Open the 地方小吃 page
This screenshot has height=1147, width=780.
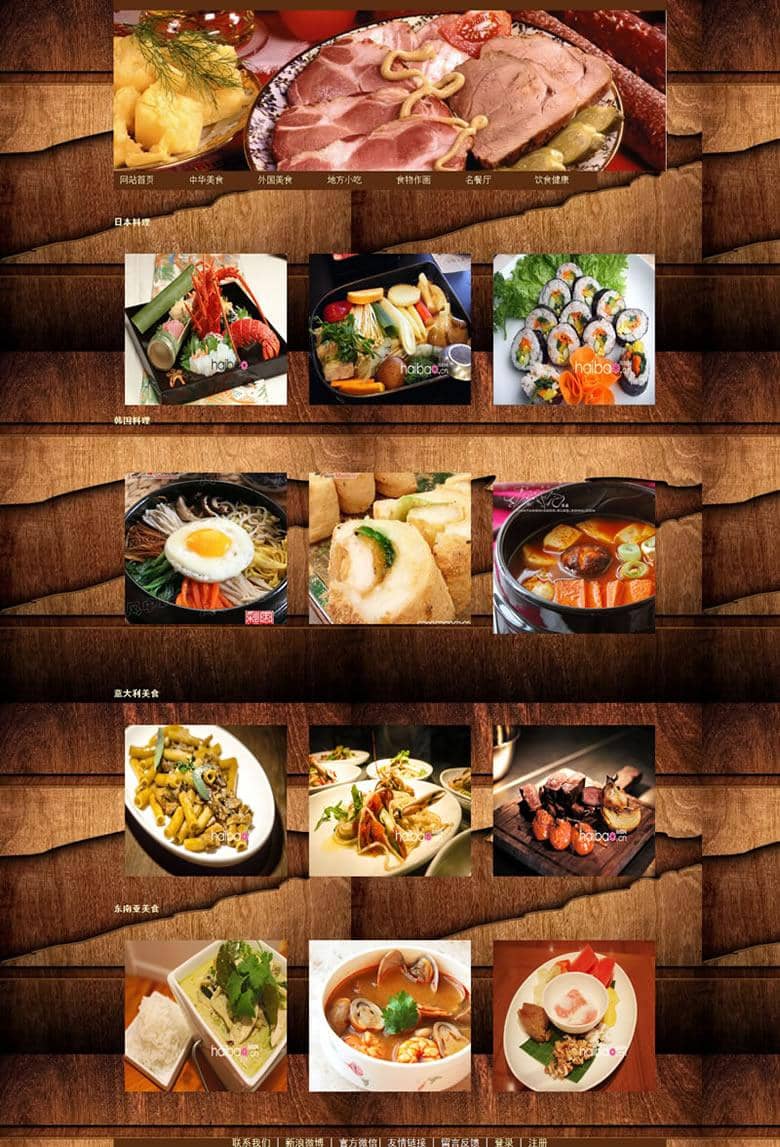coord(344,180)
